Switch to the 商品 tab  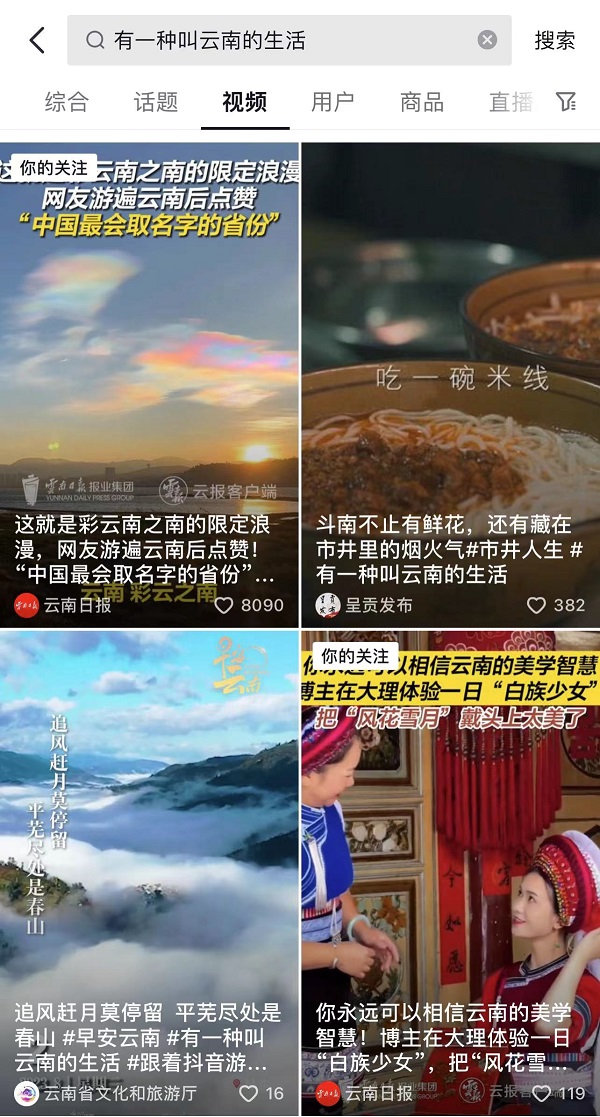click(x=421, y=101)
